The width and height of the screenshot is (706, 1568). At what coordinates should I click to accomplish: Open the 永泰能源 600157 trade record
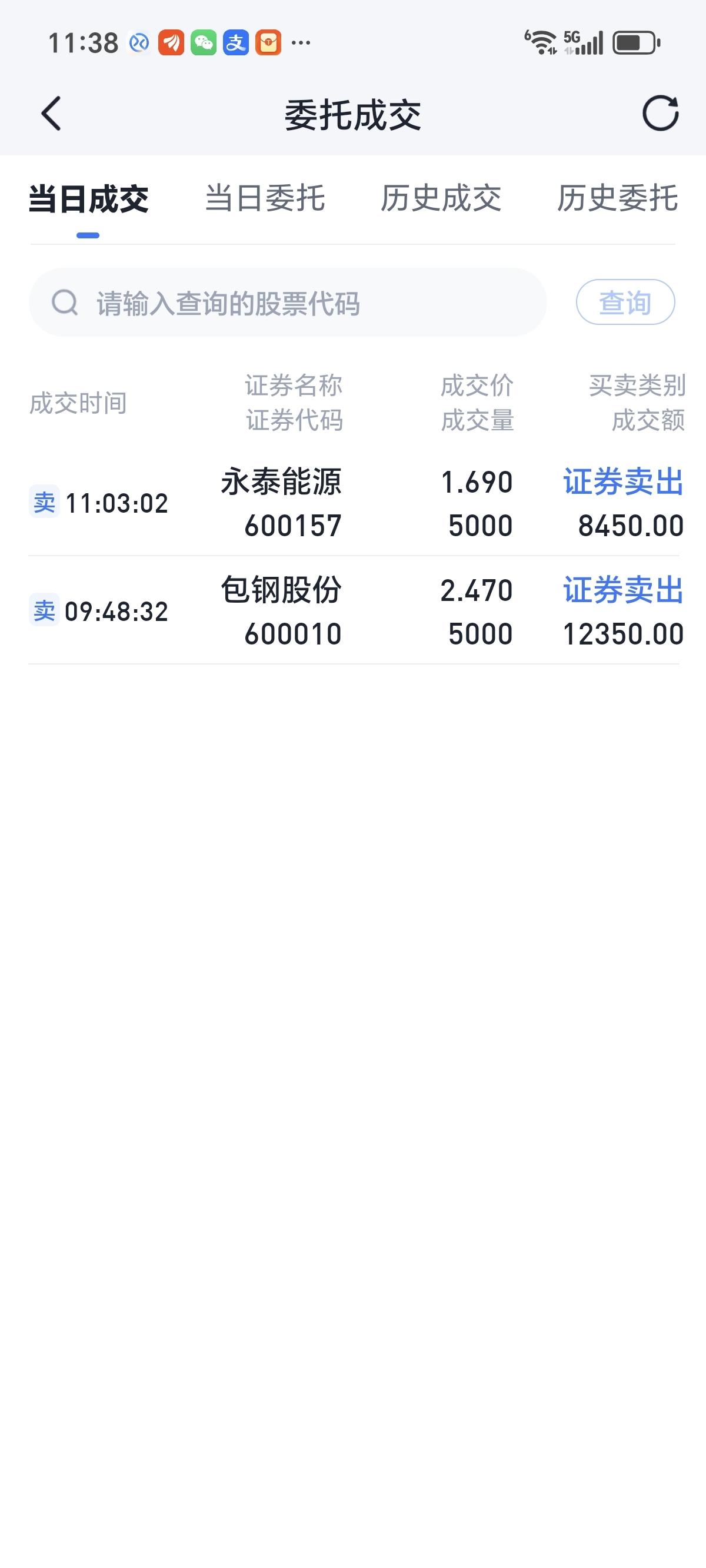pos(353,503)
